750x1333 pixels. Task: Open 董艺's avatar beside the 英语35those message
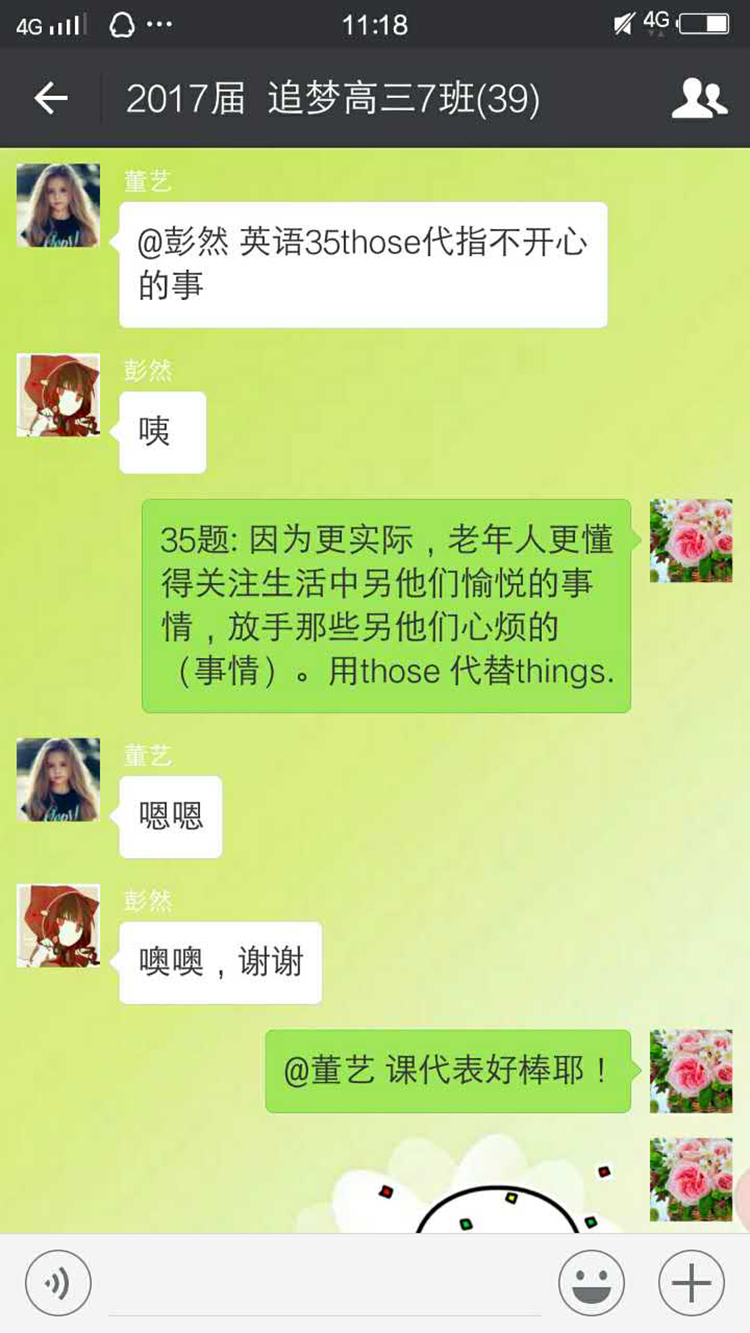(x=58, y=205)
